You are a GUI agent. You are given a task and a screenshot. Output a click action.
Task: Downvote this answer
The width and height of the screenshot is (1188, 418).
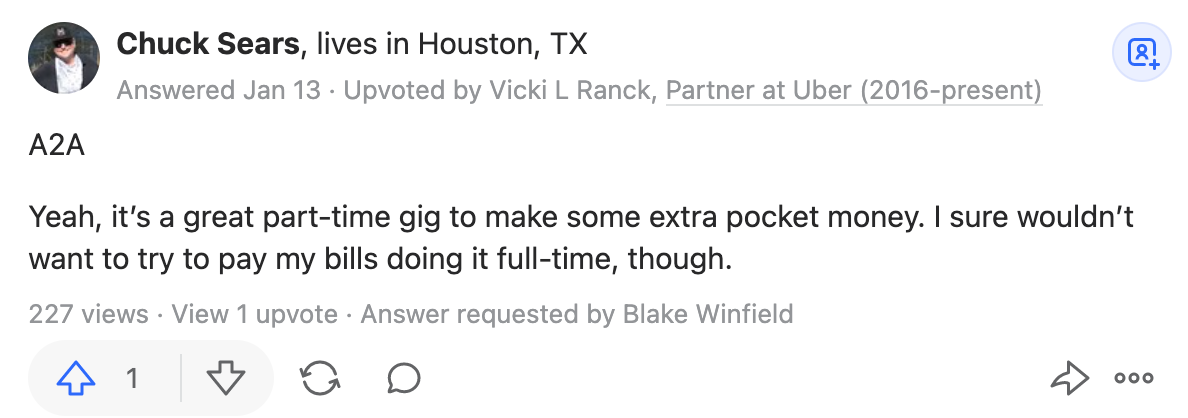tap(225, 378)
